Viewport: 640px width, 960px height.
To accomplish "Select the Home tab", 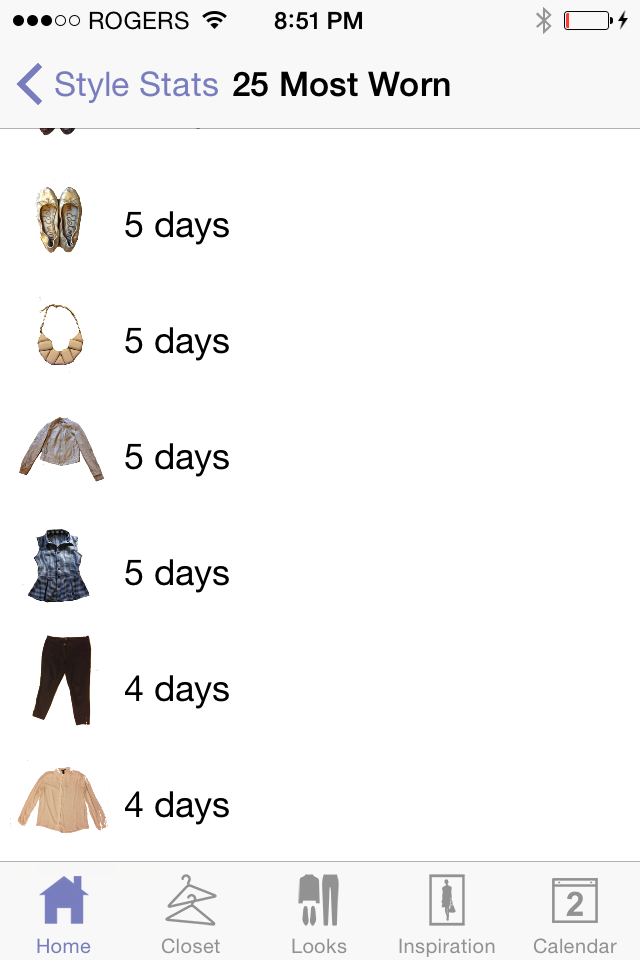I will [63, 914].
